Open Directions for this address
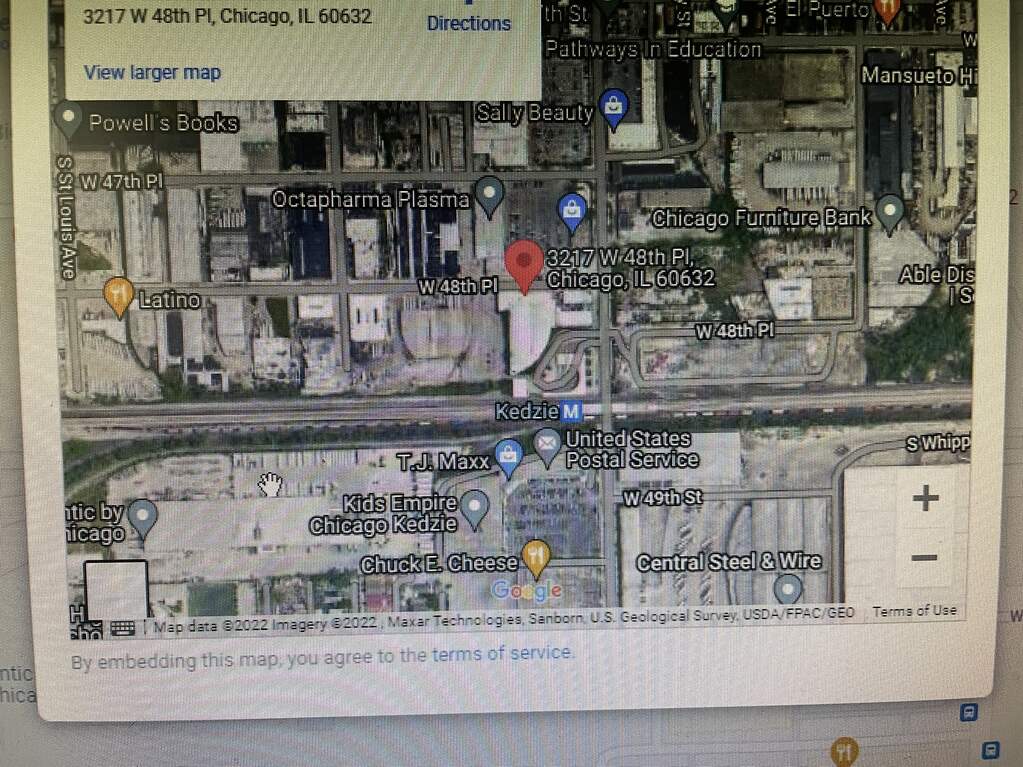The width and height of the screenshot is (1023, 767). [x=468, y=23]
